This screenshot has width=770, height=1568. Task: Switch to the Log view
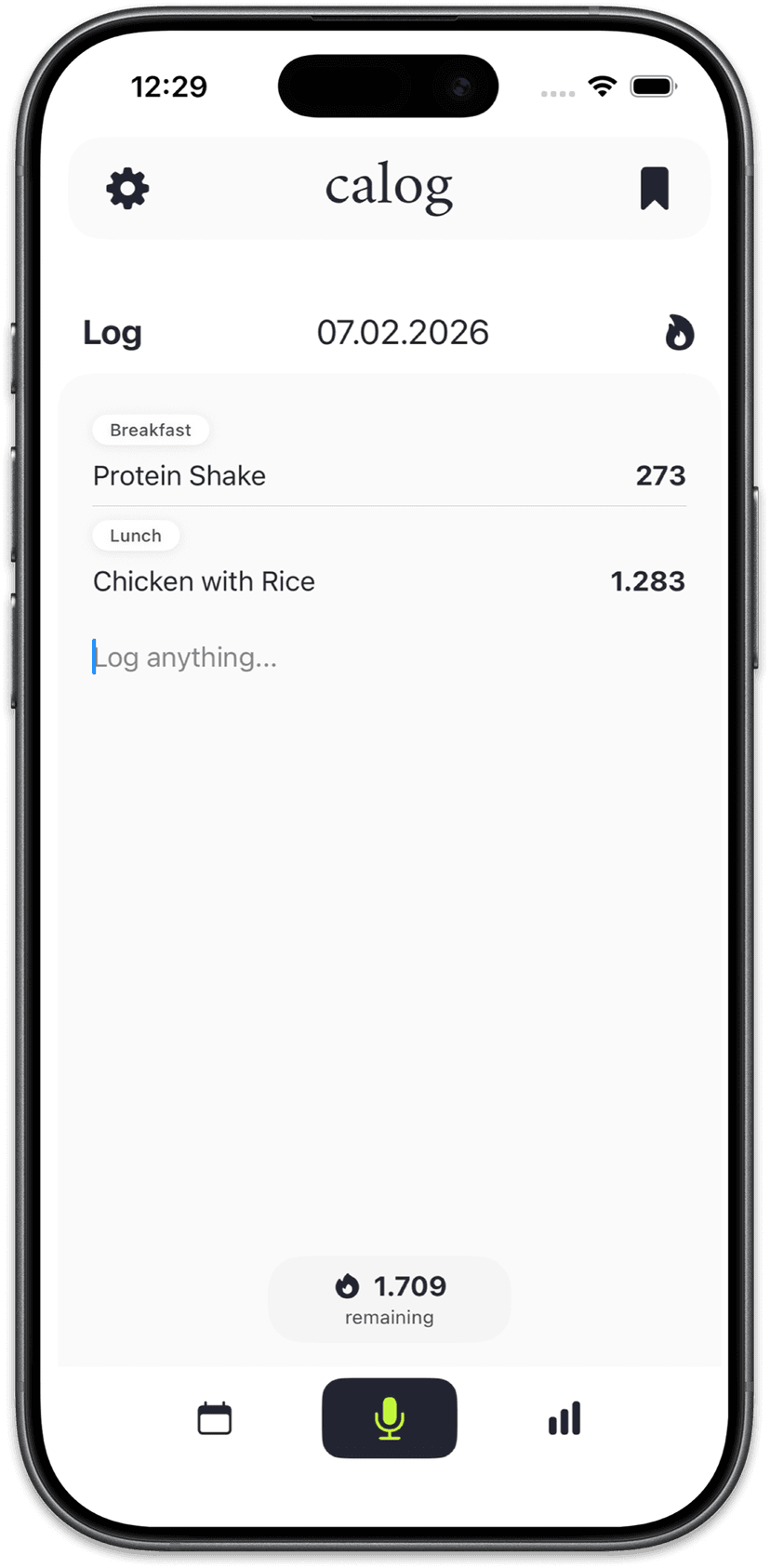pos(112,332)
